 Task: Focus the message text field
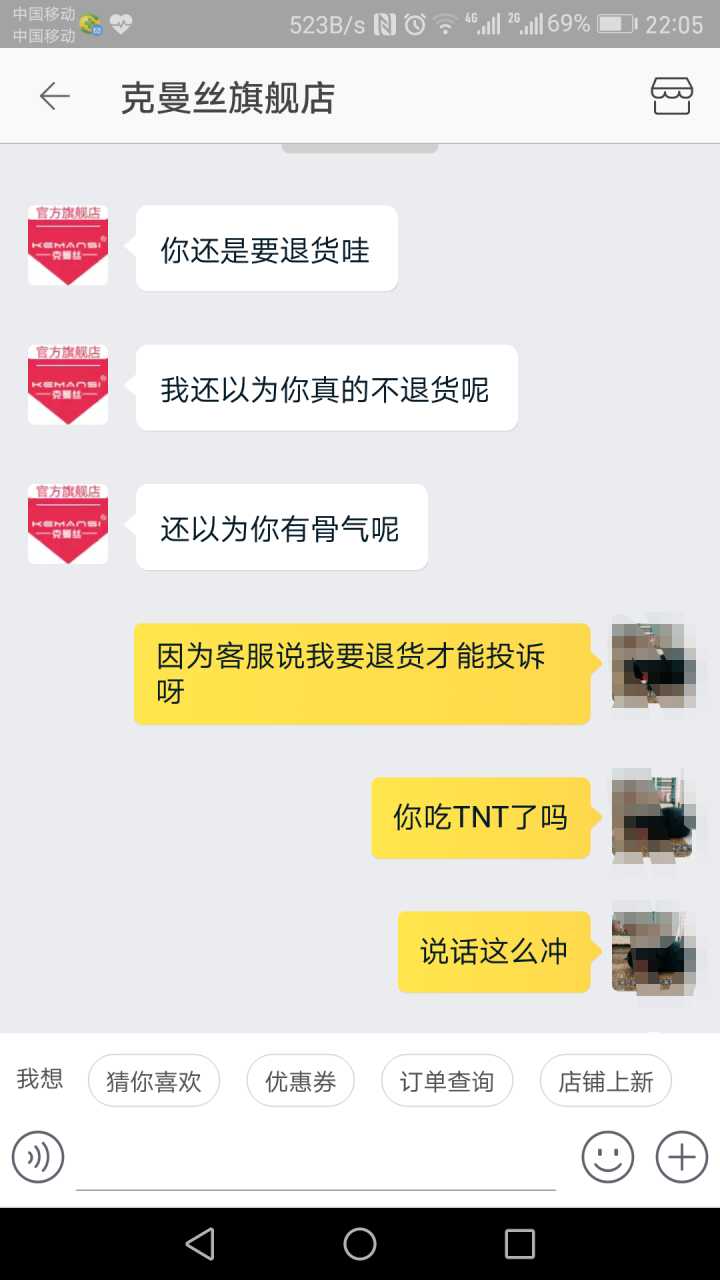315,1160
